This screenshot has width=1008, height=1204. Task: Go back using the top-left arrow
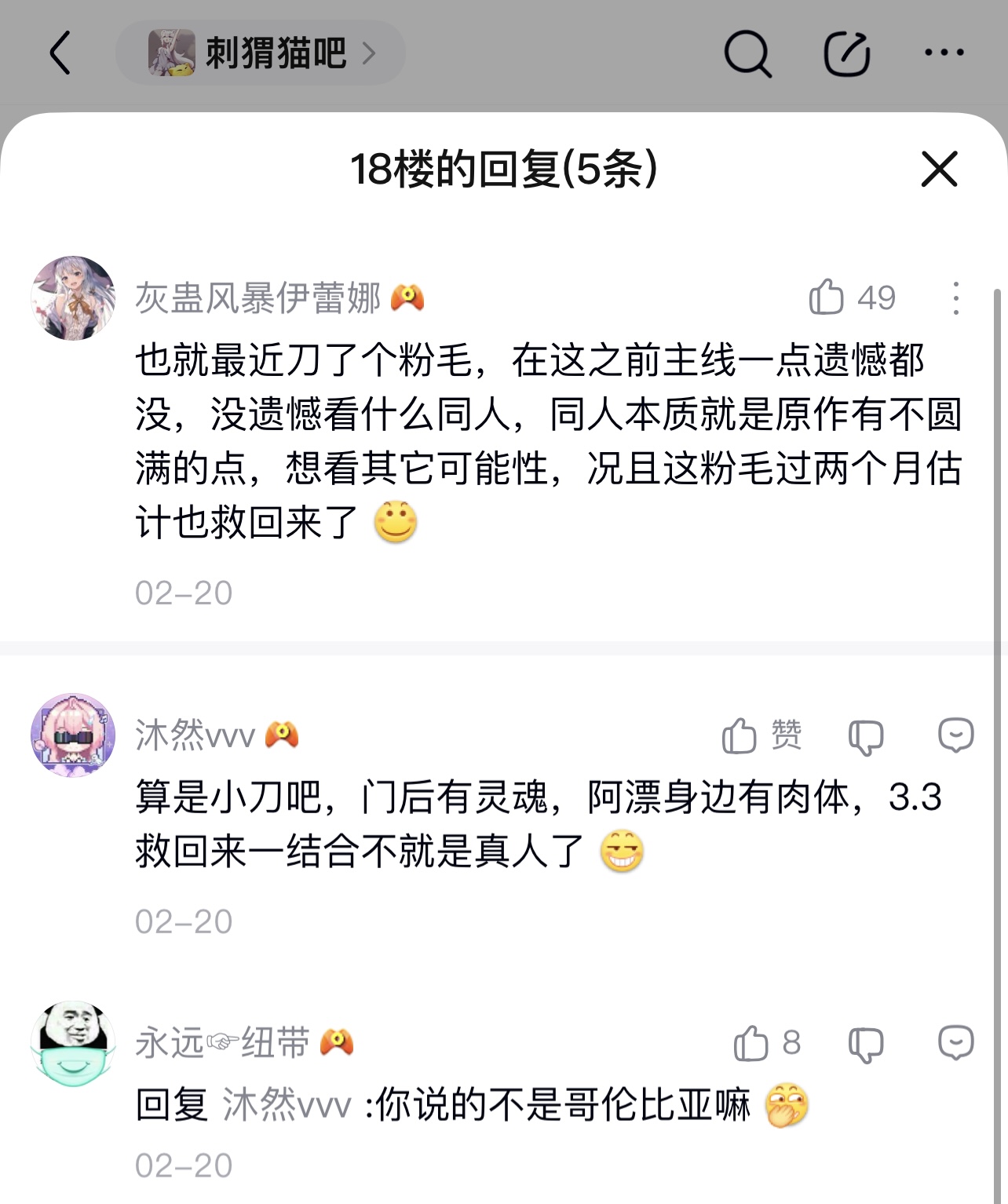pyautogui.click(x=61, y=53)
